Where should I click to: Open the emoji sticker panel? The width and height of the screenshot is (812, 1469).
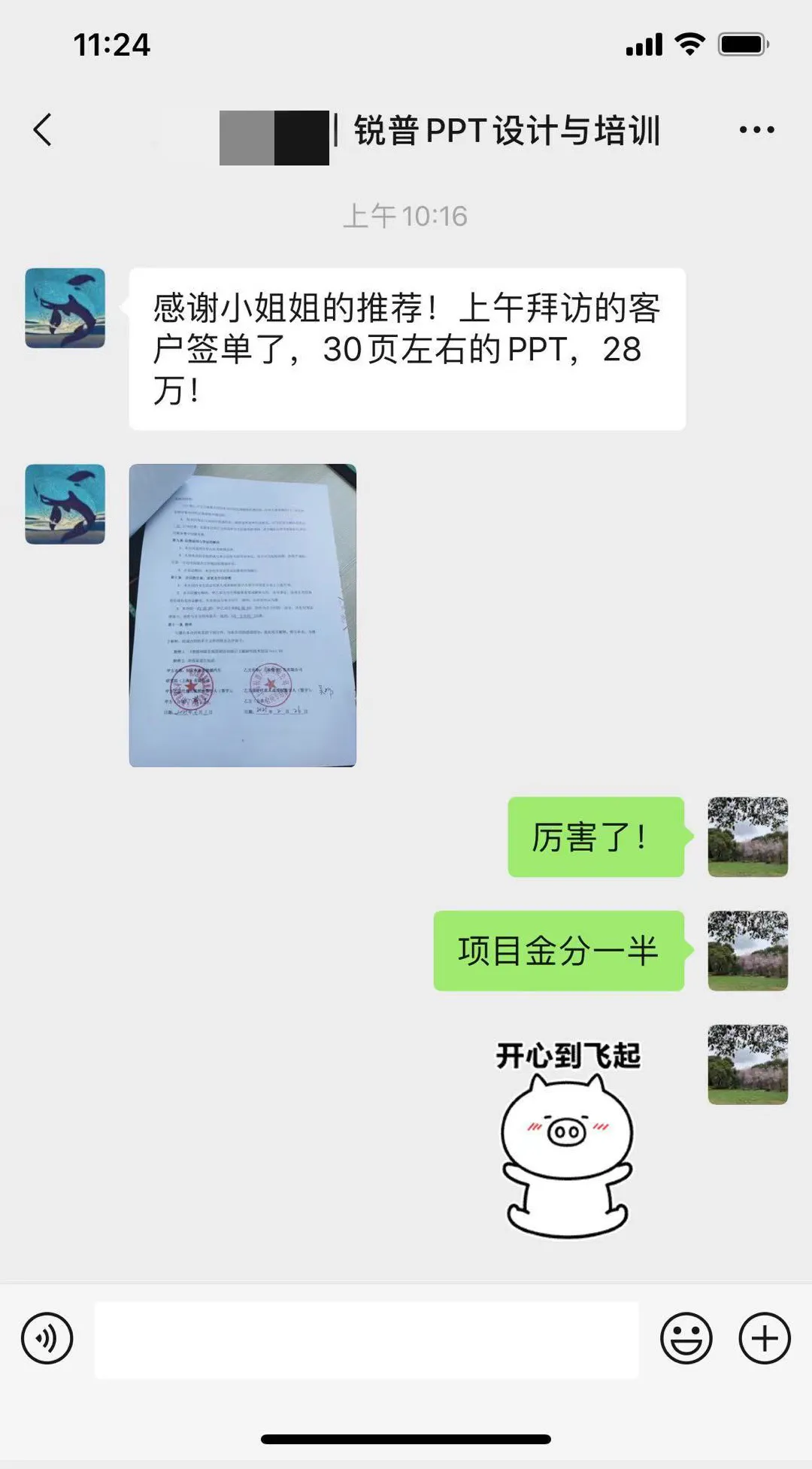click(686, 1339)
